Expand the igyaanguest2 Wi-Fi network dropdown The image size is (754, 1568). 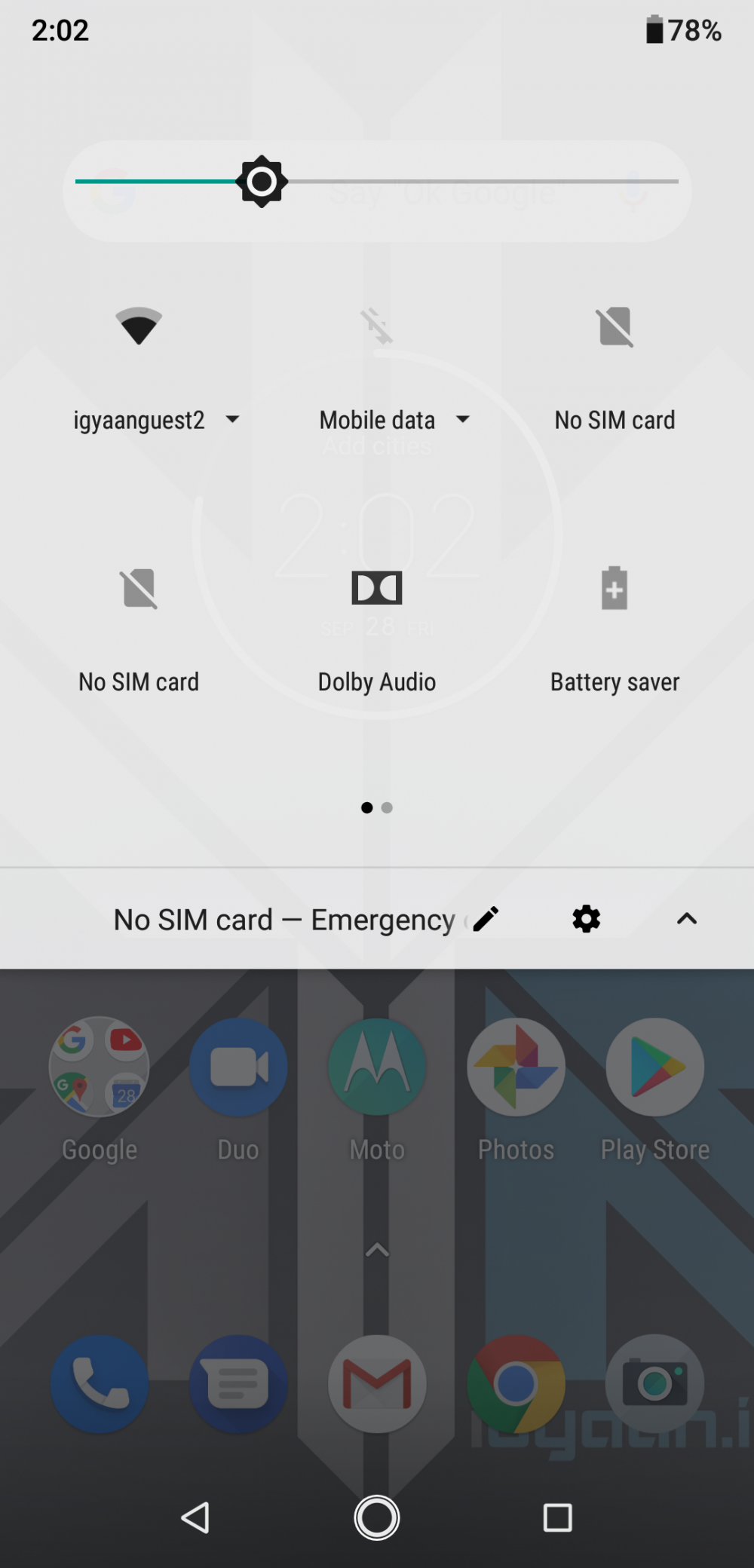pos(232,419)
